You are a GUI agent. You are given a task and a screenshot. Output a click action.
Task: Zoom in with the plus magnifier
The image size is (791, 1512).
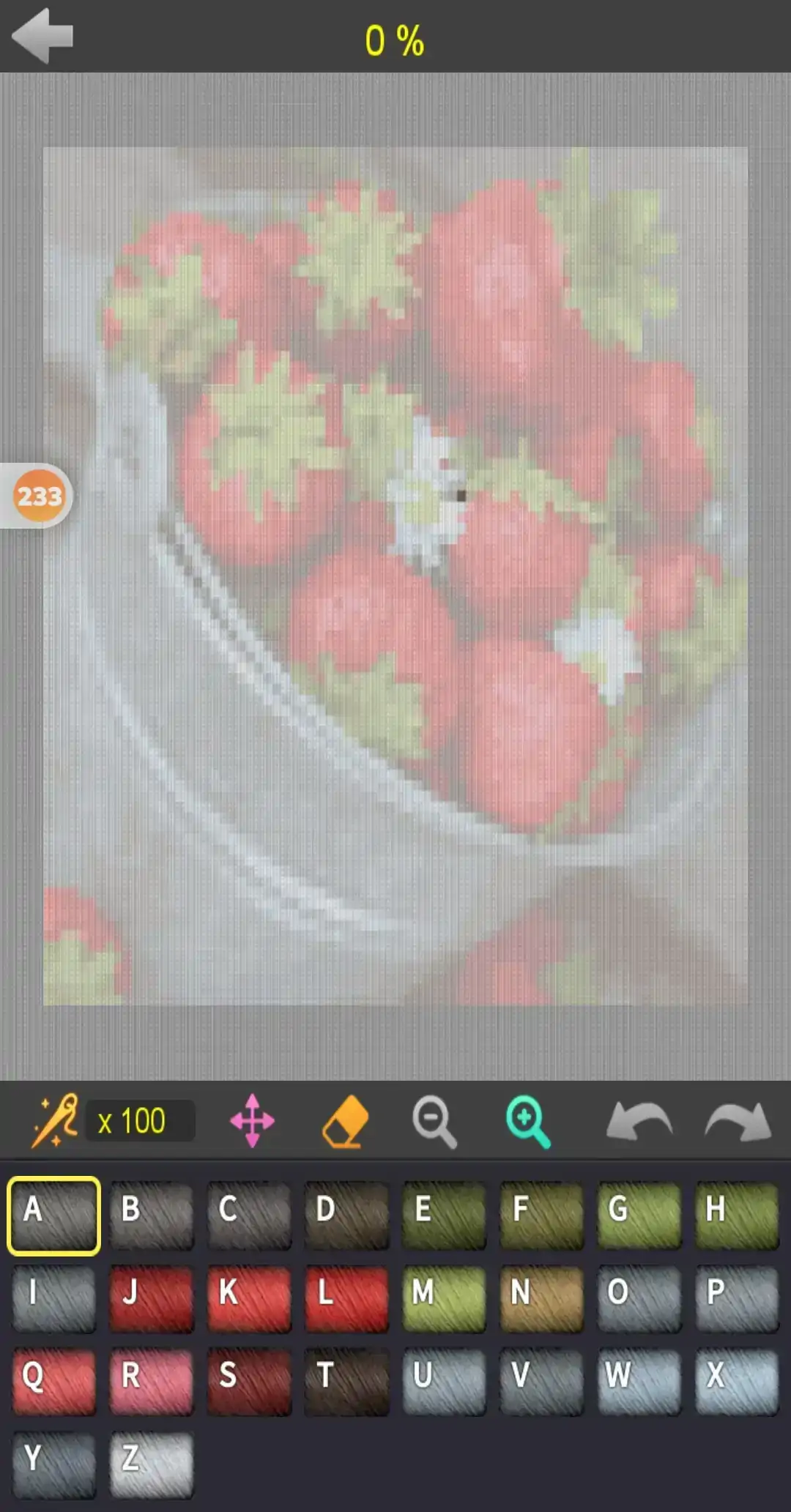click(x=527, y=1121)
